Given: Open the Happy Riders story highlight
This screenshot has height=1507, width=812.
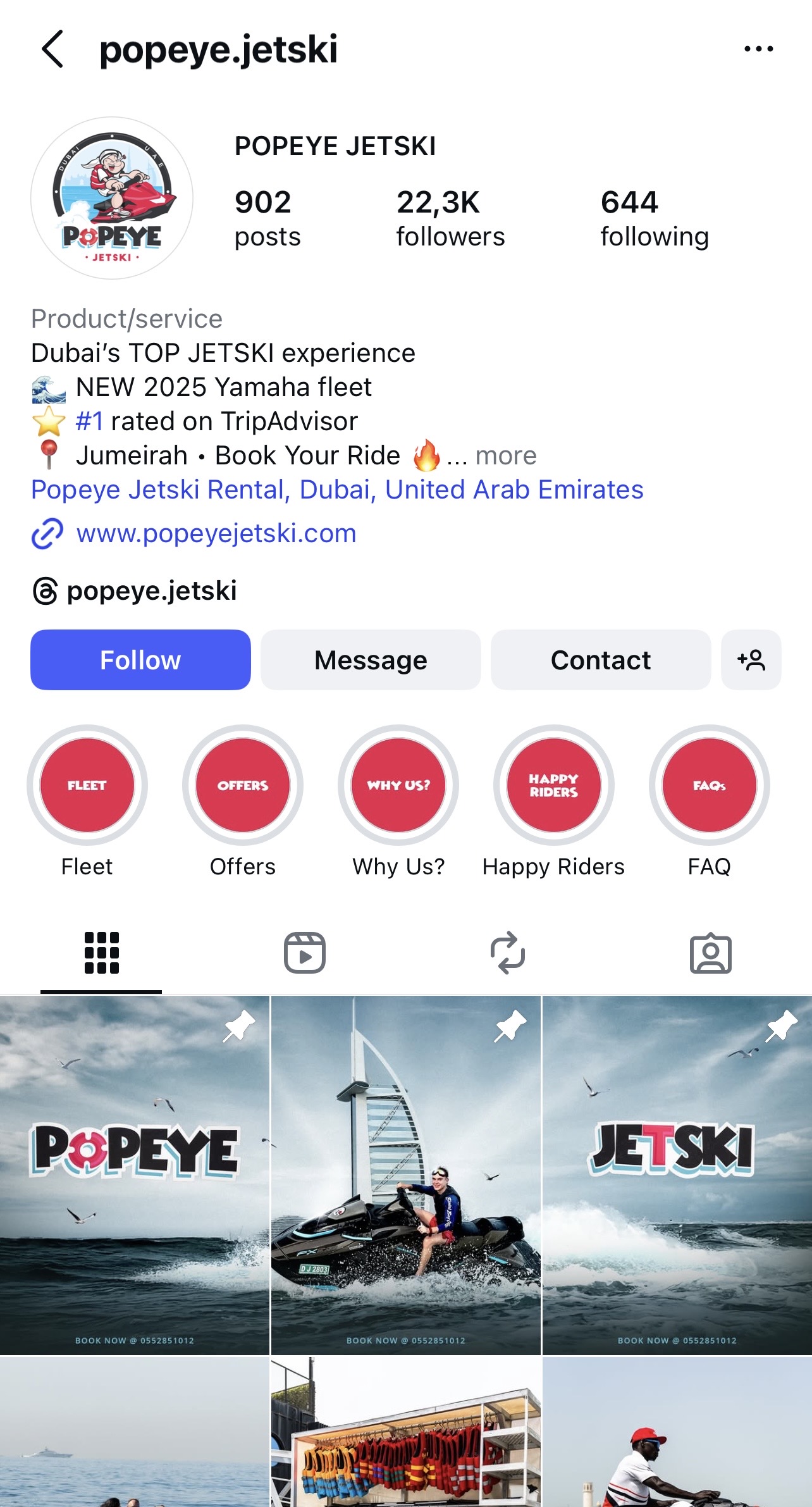Looking at the screenshot, I should click(554, 785).
